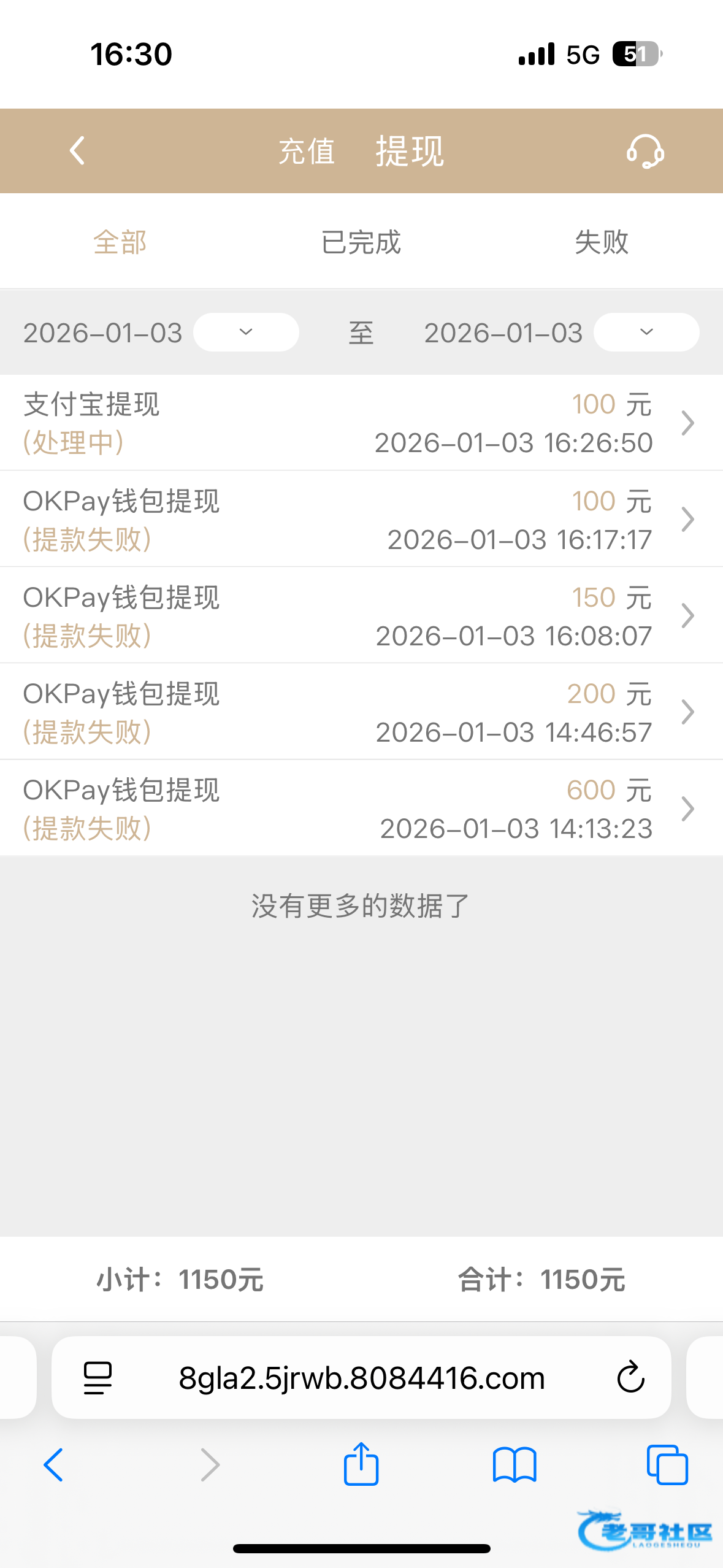The height and width of the screenshot is (1568, 723).
Task: Open Safari bookmarks
Action: click(515, 1465)
